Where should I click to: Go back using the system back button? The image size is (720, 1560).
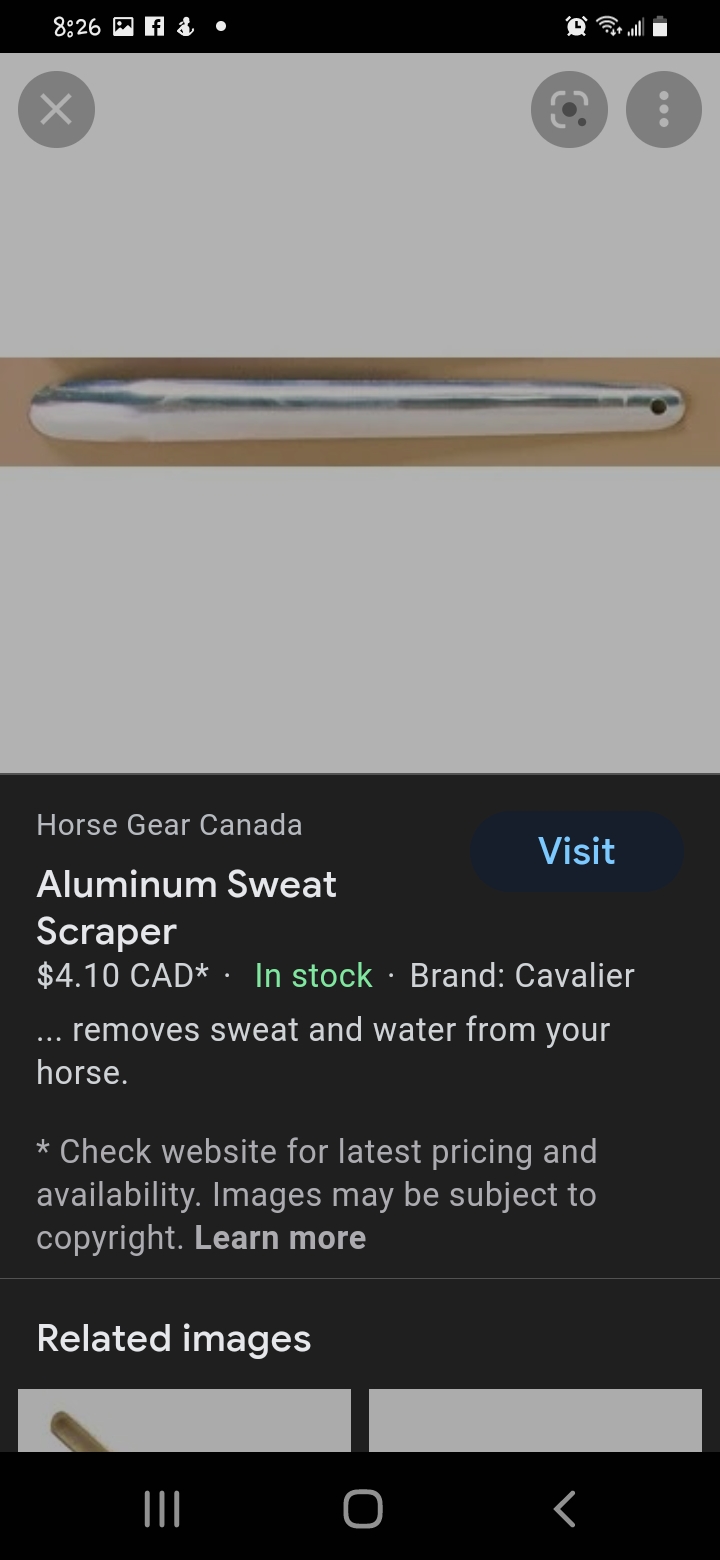point(564,1508)
